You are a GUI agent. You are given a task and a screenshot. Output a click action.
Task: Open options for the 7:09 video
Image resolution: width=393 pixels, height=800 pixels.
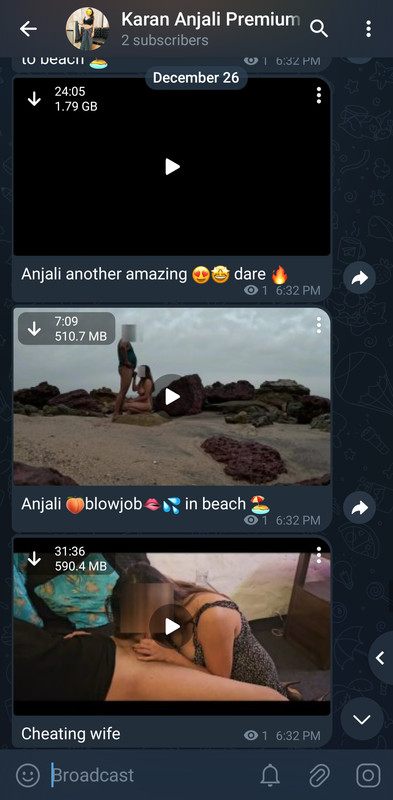[x=318, y=325]
